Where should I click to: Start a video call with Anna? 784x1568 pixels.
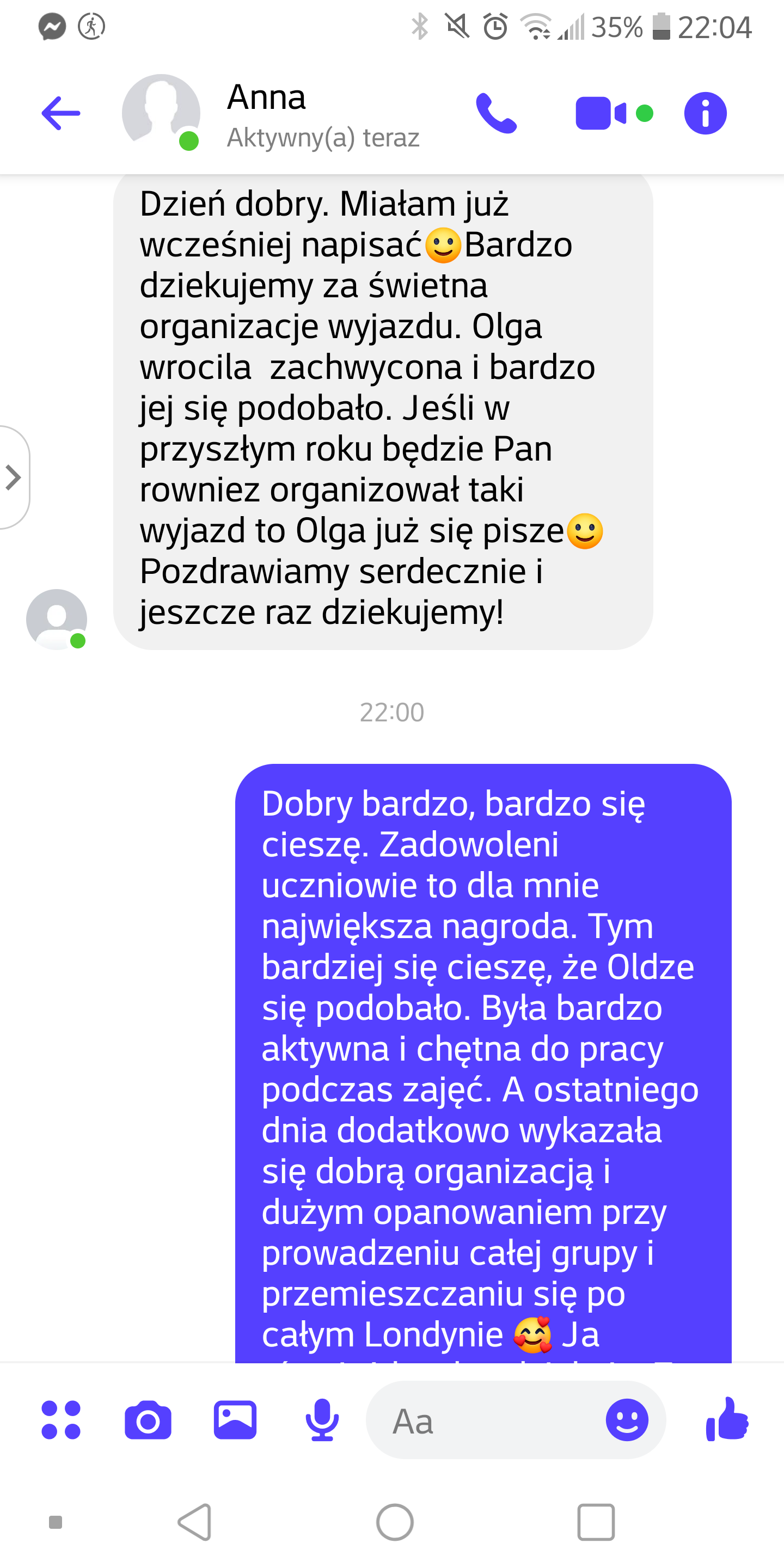click(601, 113)
